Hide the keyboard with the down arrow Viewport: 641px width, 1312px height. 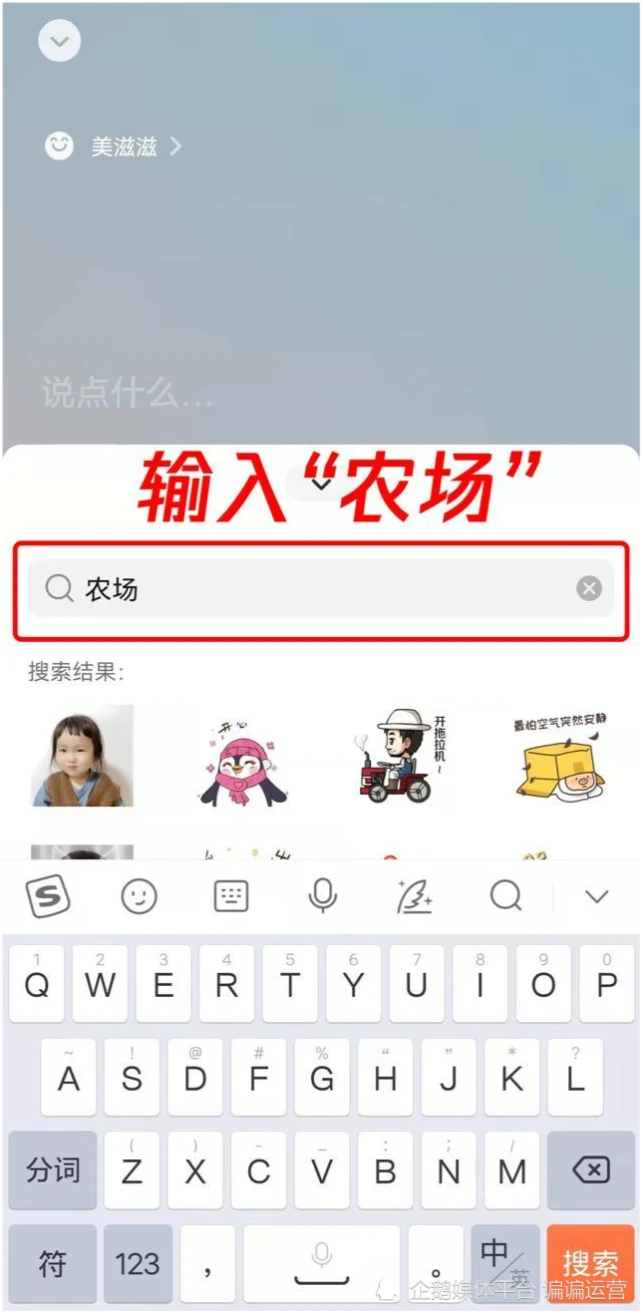point(597,896)
